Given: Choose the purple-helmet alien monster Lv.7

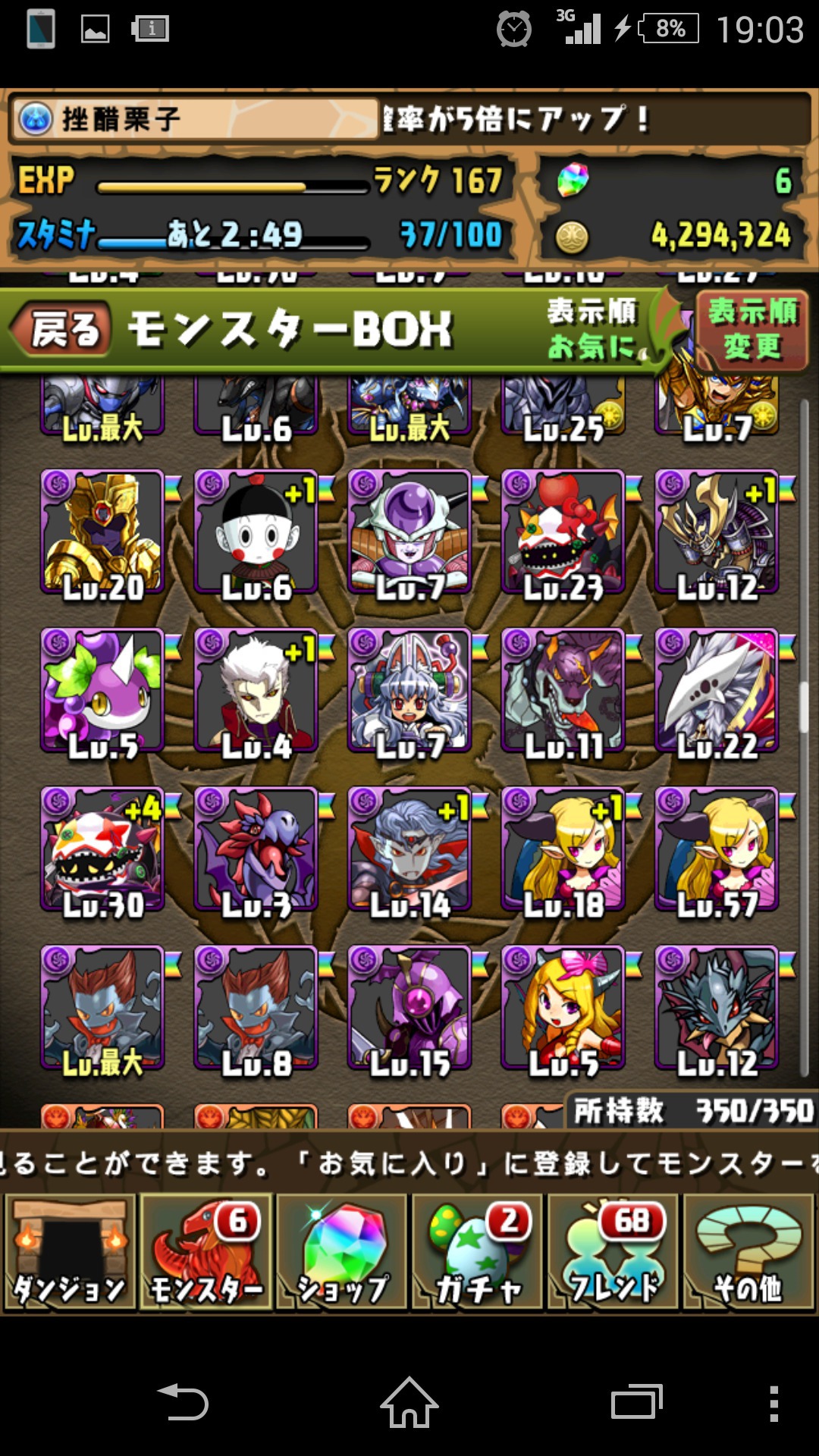Looking at the screenshot, I should (409, 532).
